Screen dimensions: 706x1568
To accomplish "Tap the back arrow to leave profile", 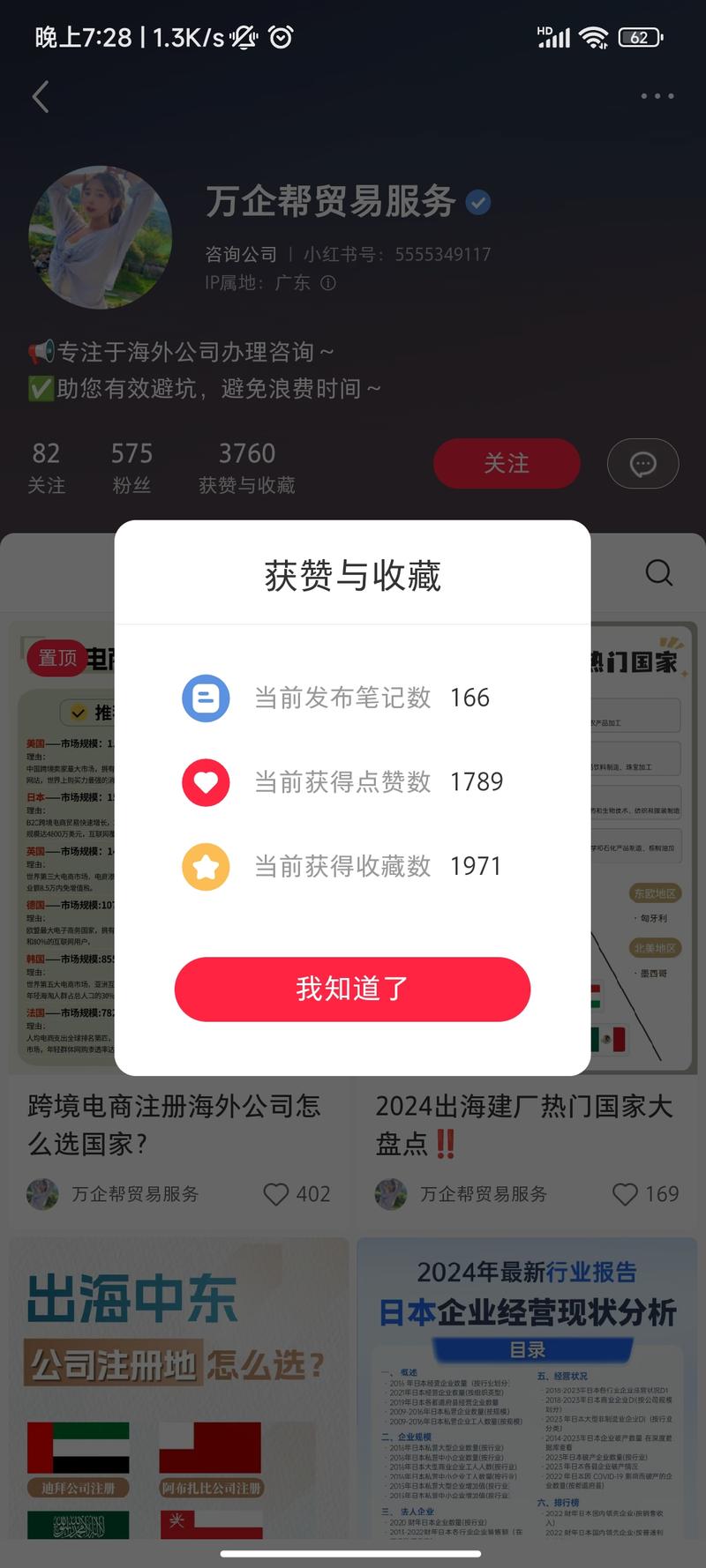I will (x=40, y=97).
